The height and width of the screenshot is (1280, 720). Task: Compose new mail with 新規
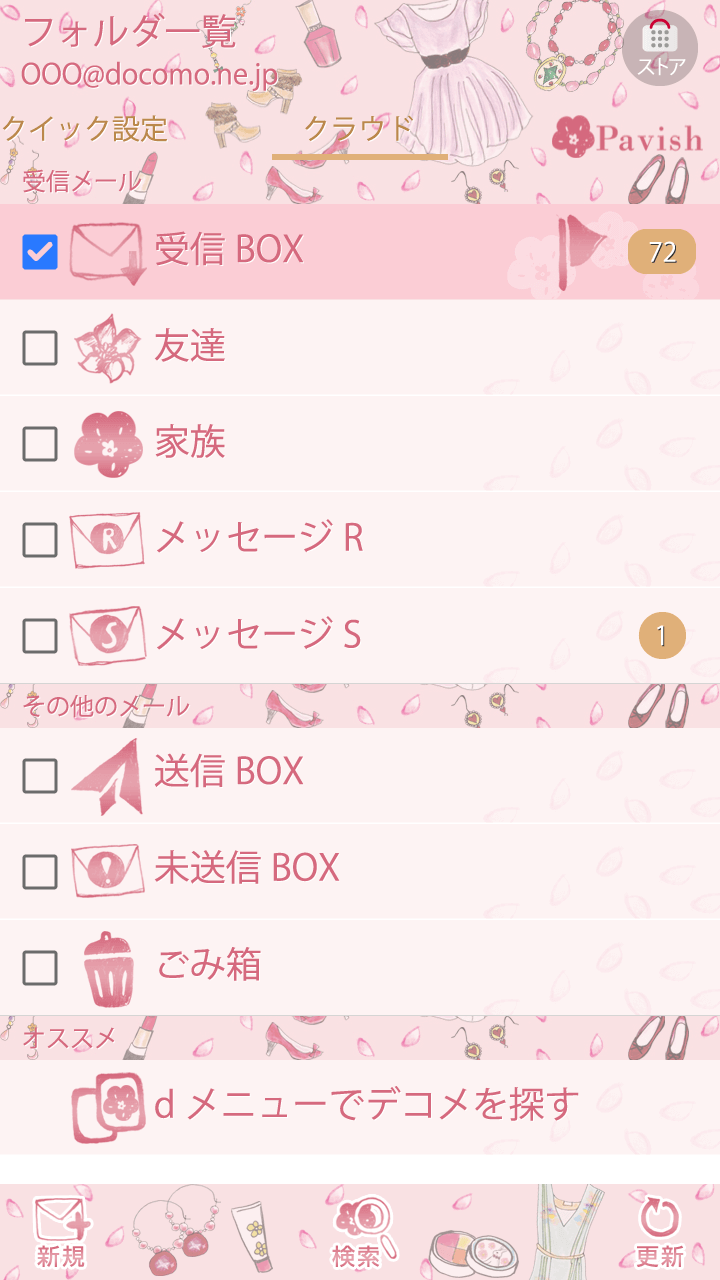pos(61,1232)
